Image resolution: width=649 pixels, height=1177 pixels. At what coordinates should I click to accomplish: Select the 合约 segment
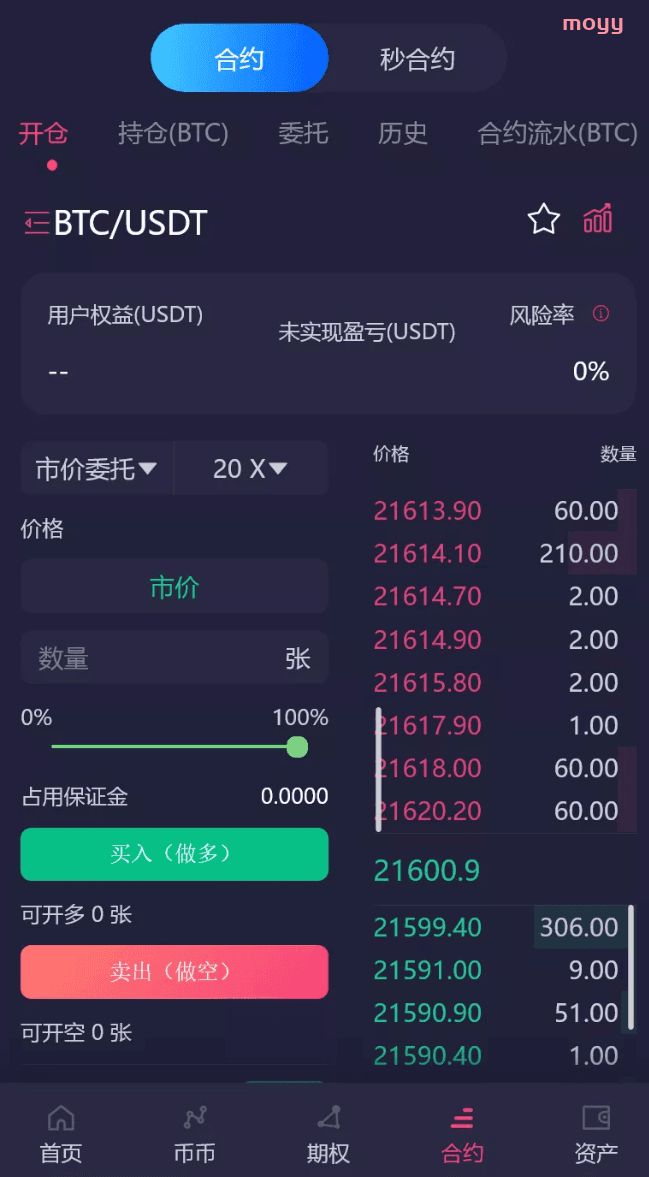(x=239, y=59)
